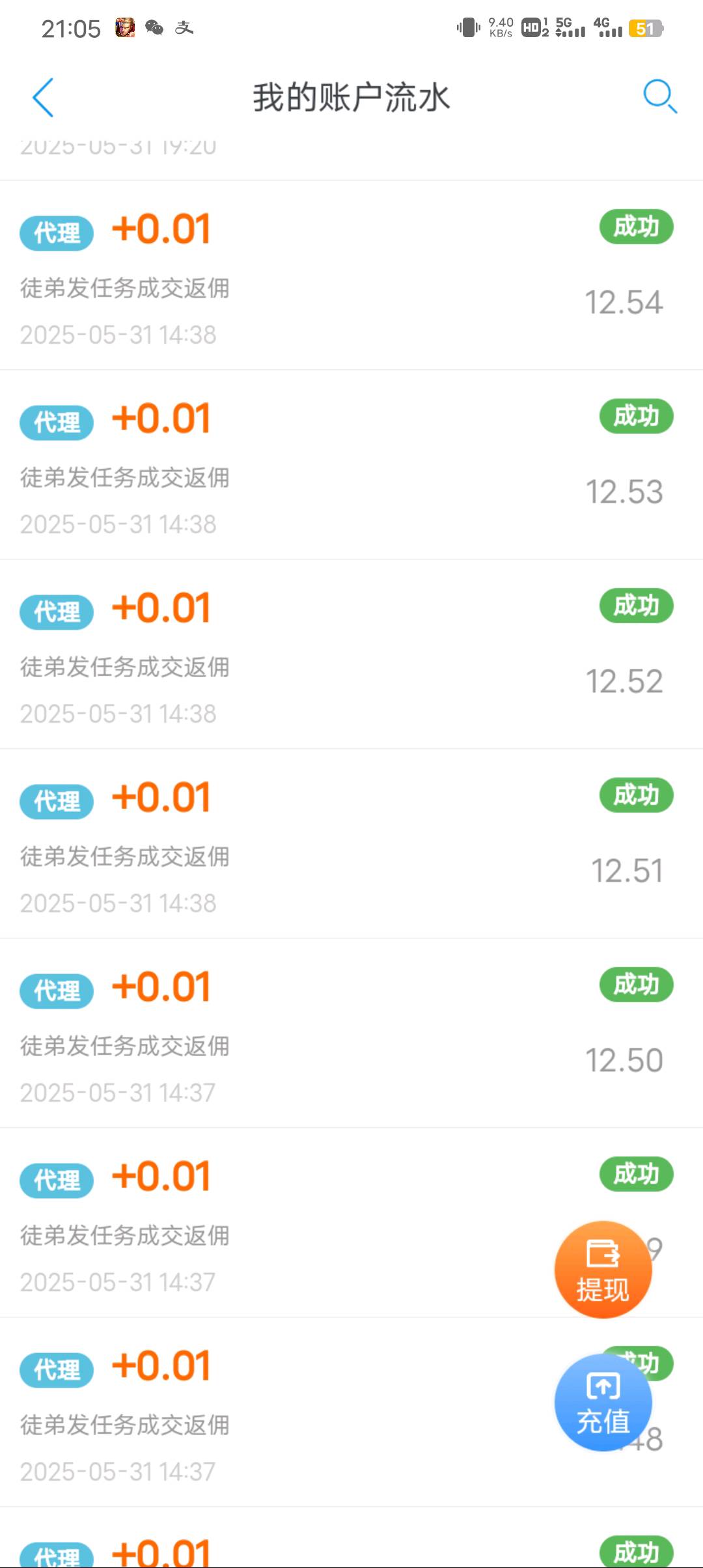Open the transaction with balance 12.54

point(351,275)
